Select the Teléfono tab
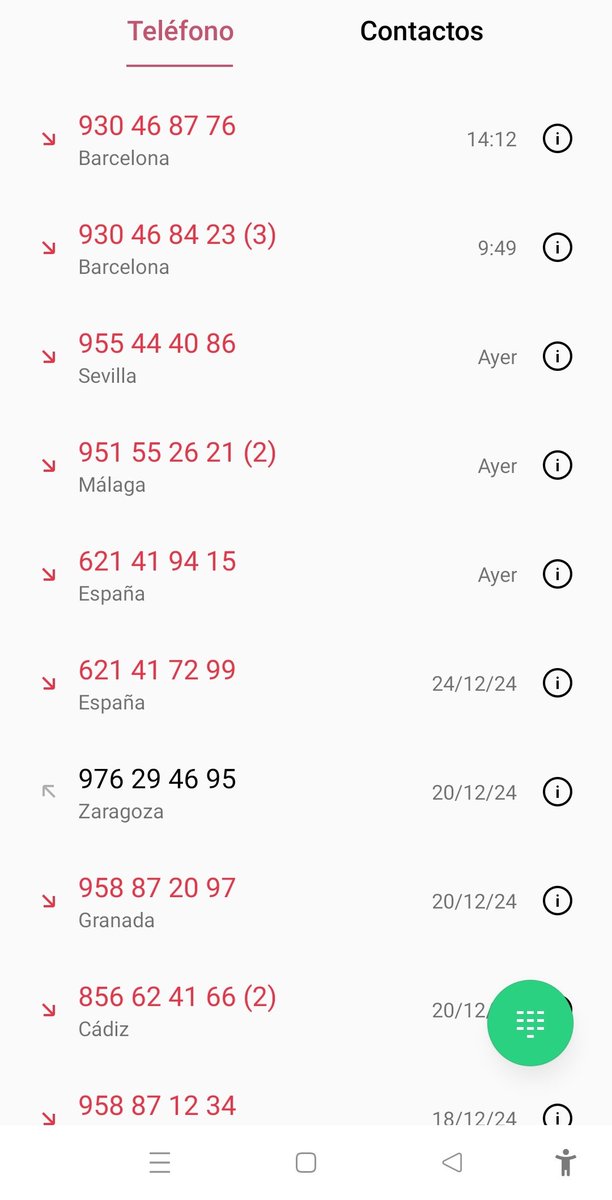The width and height of the screenshot is (612, 1200). [x=180, y=32]
